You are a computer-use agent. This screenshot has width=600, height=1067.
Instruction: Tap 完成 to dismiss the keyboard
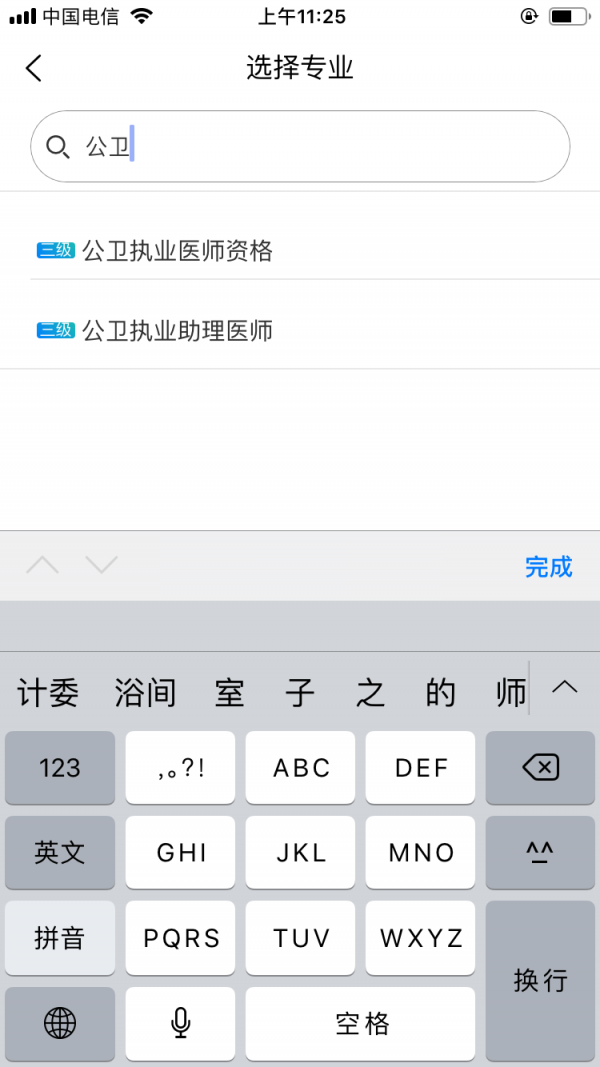548,567
